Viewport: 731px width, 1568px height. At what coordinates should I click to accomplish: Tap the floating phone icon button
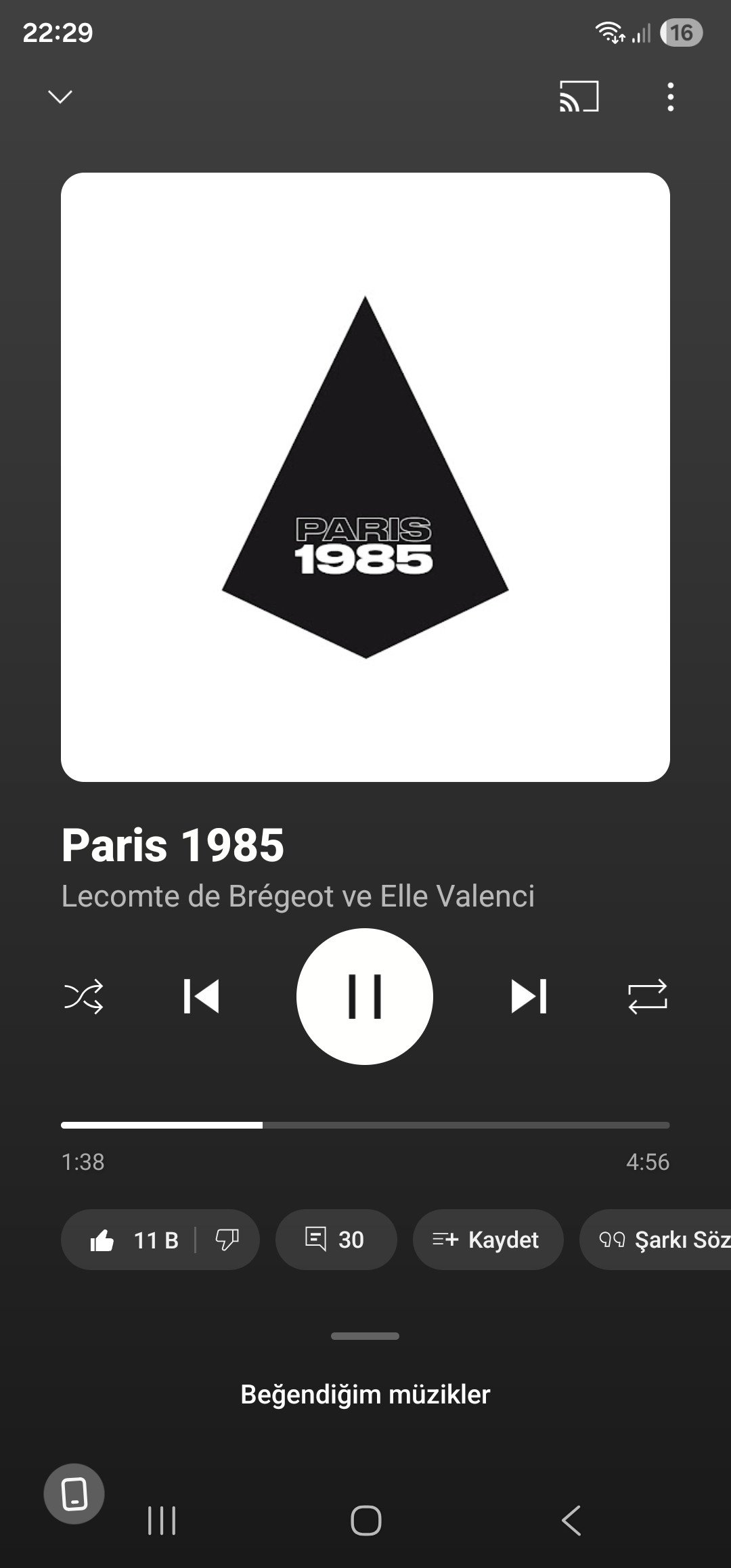pos(74,1494)
